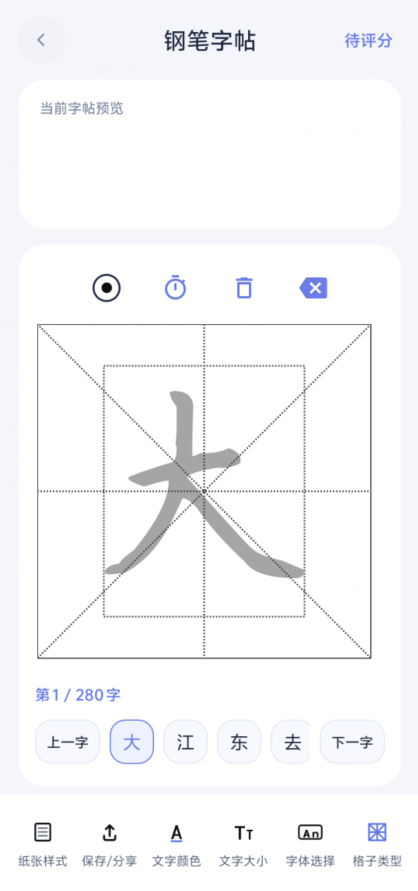418x891 pixels.
Task: Select the character 江 chip
Action: (185, 742)
